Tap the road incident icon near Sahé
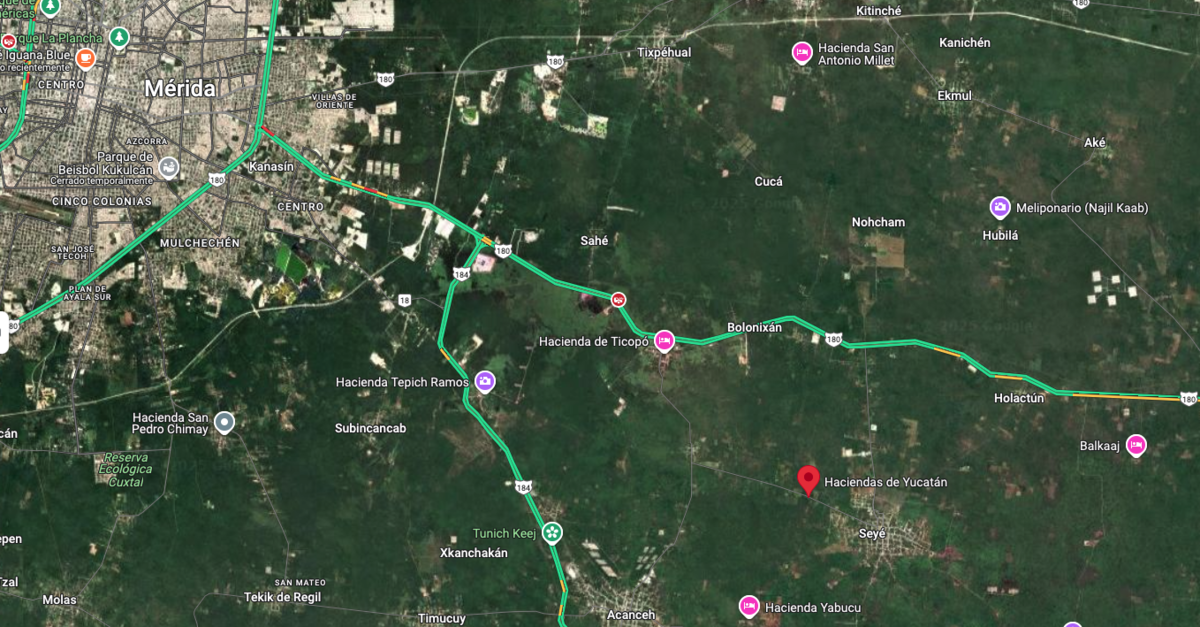The image size is (1200, 627). (619, 298)
